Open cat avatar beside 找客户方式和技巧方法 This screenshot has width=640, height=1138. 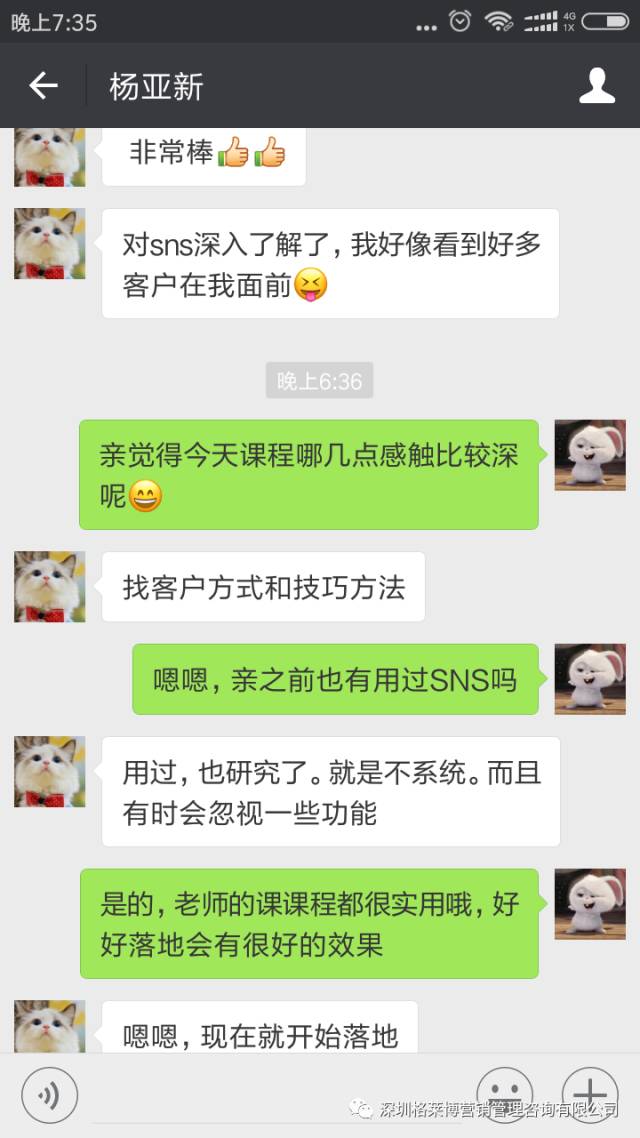(x=50, y=587)
